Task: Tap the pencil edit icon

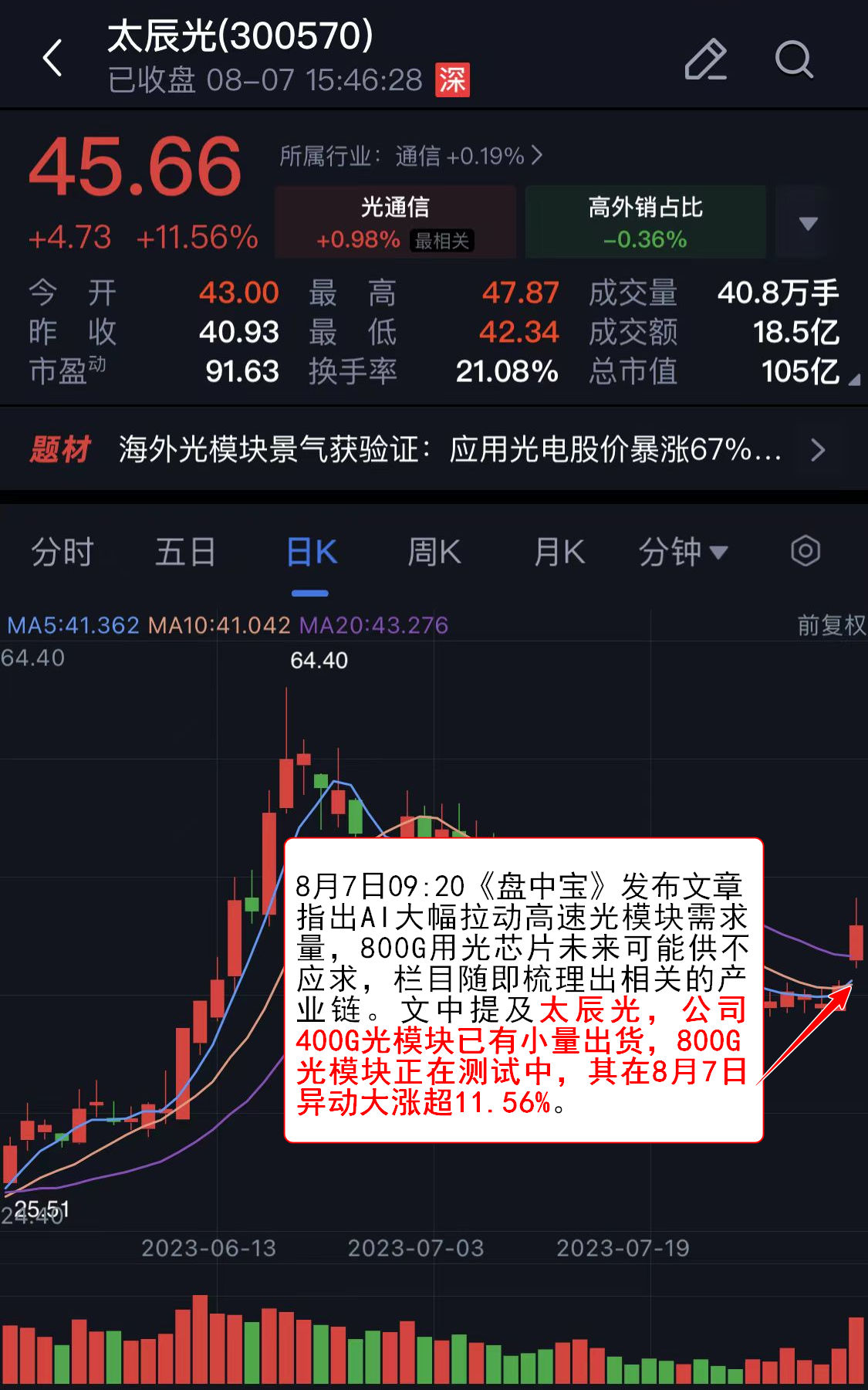Action: (x=705, y=59)
